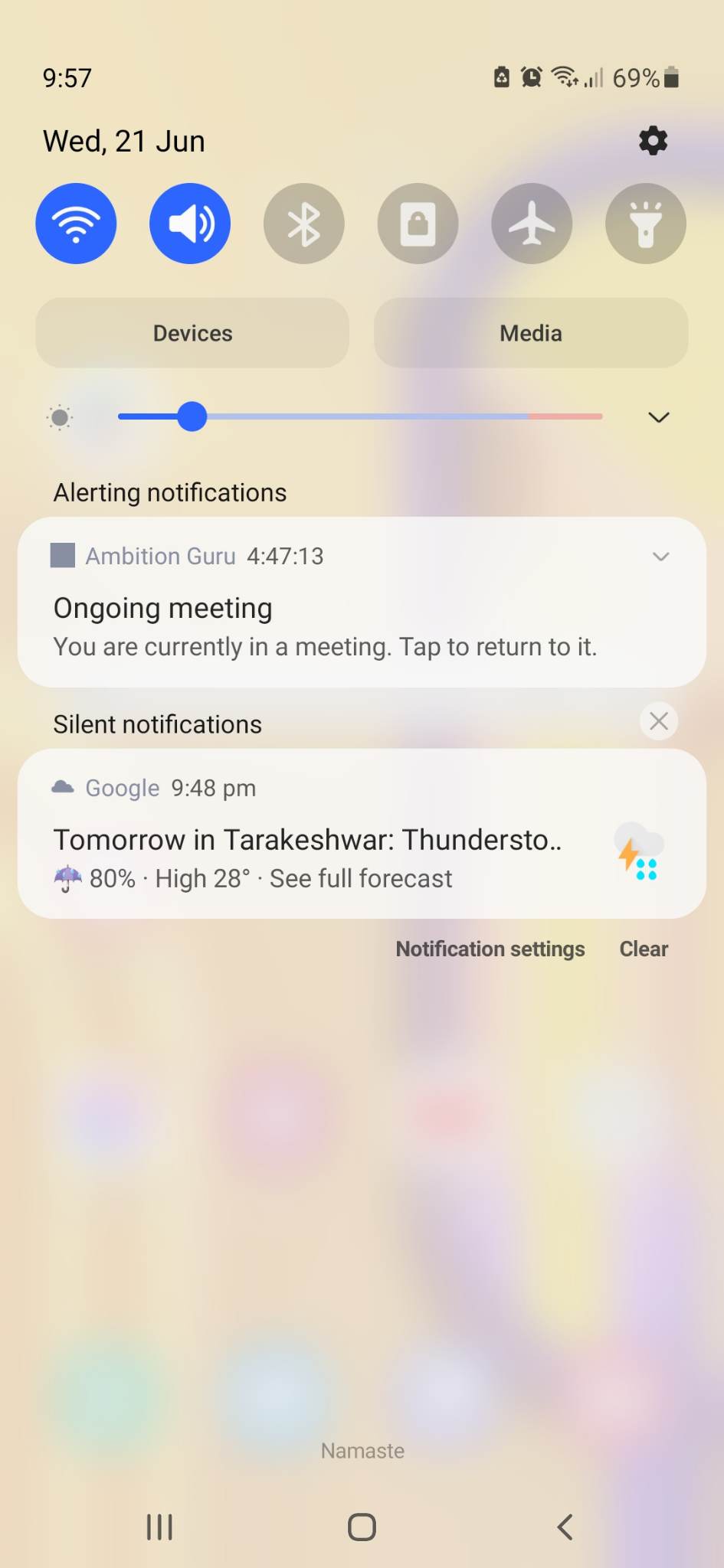Viewport: 724px width, 1568px height.
Task: Expand the Ambition Guru meeting notification
Action: 660,557
